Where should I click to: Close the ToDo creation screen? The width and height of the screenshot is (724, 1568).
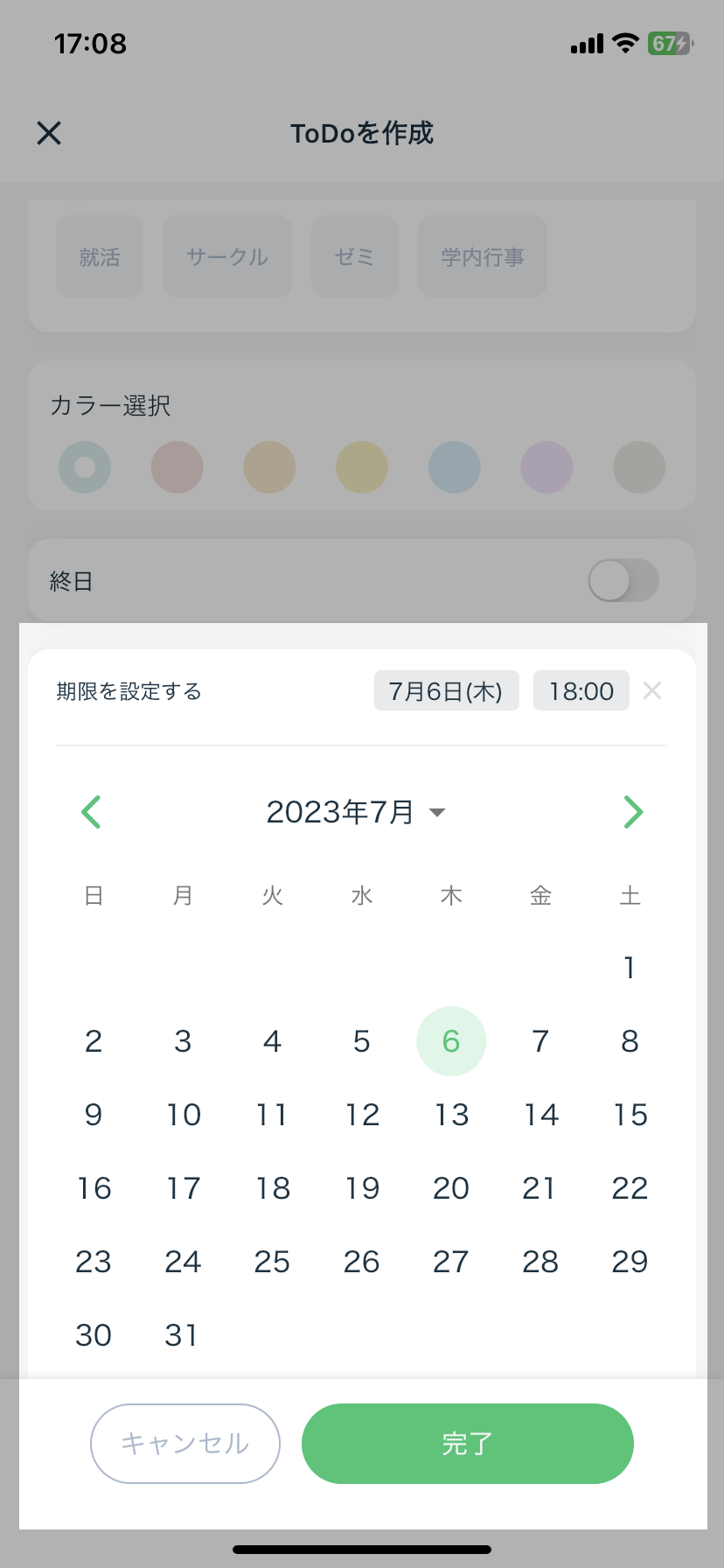tap(48, 133)
